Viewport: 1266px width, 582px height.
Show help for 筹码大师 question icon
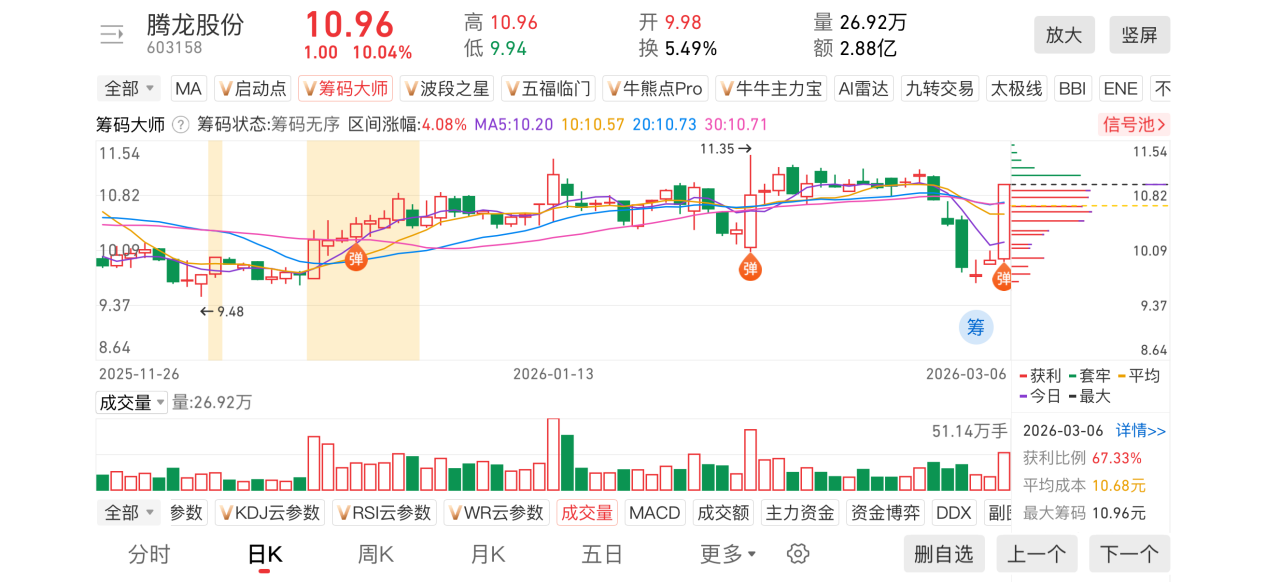point(180,125)
